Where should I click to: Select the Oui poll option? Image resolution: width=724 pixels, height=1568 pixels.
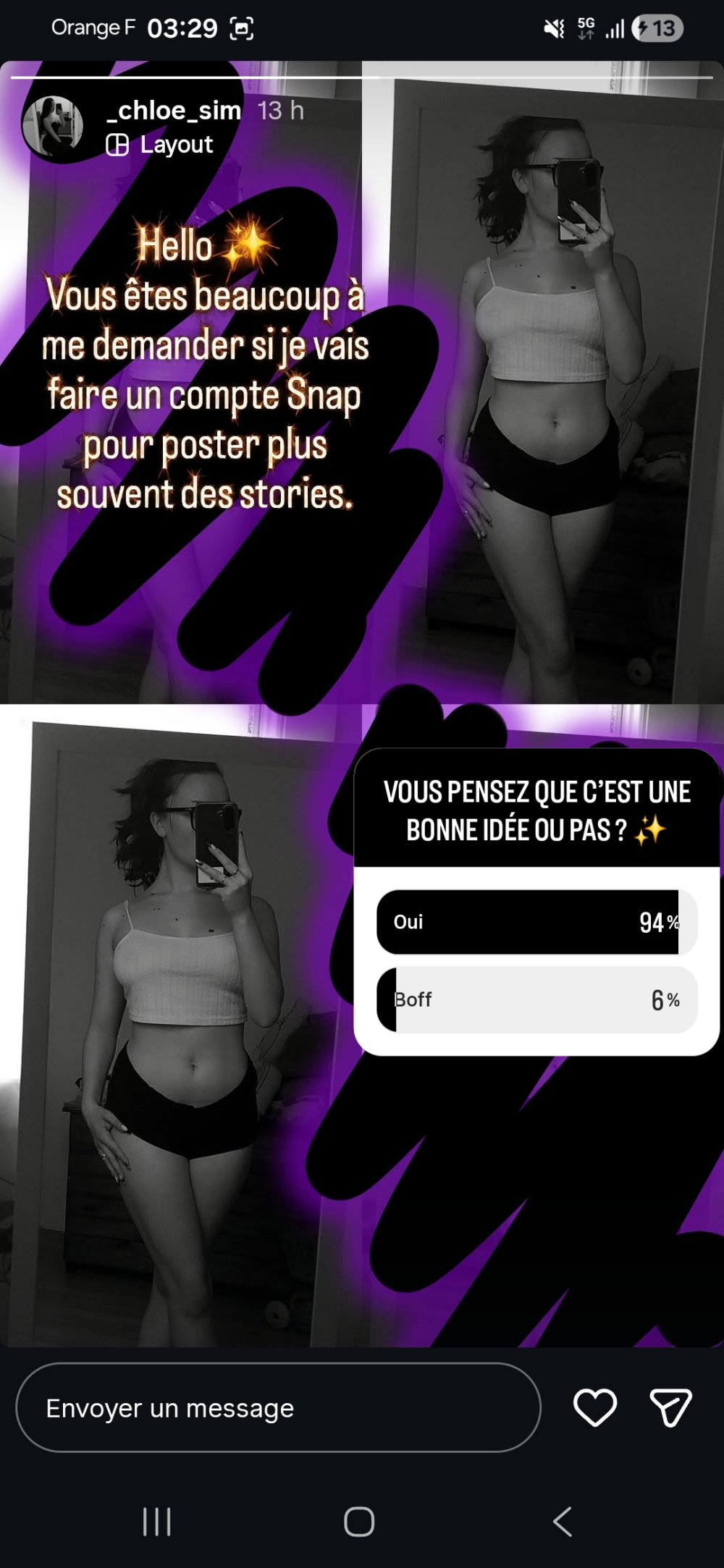point(536,922)
